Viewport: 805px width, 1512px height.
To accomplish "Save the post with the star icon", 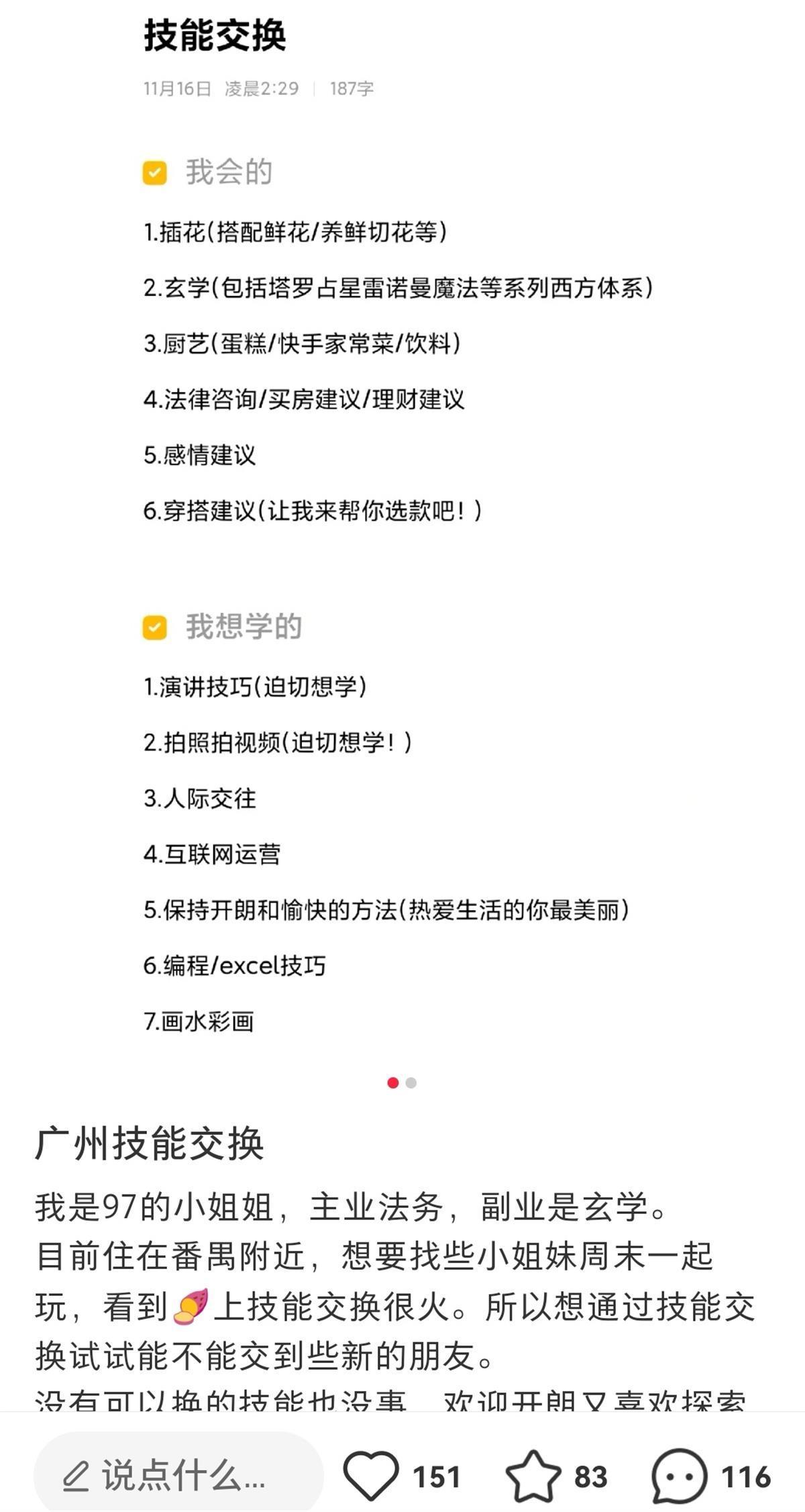I will tap(533, 1476).
